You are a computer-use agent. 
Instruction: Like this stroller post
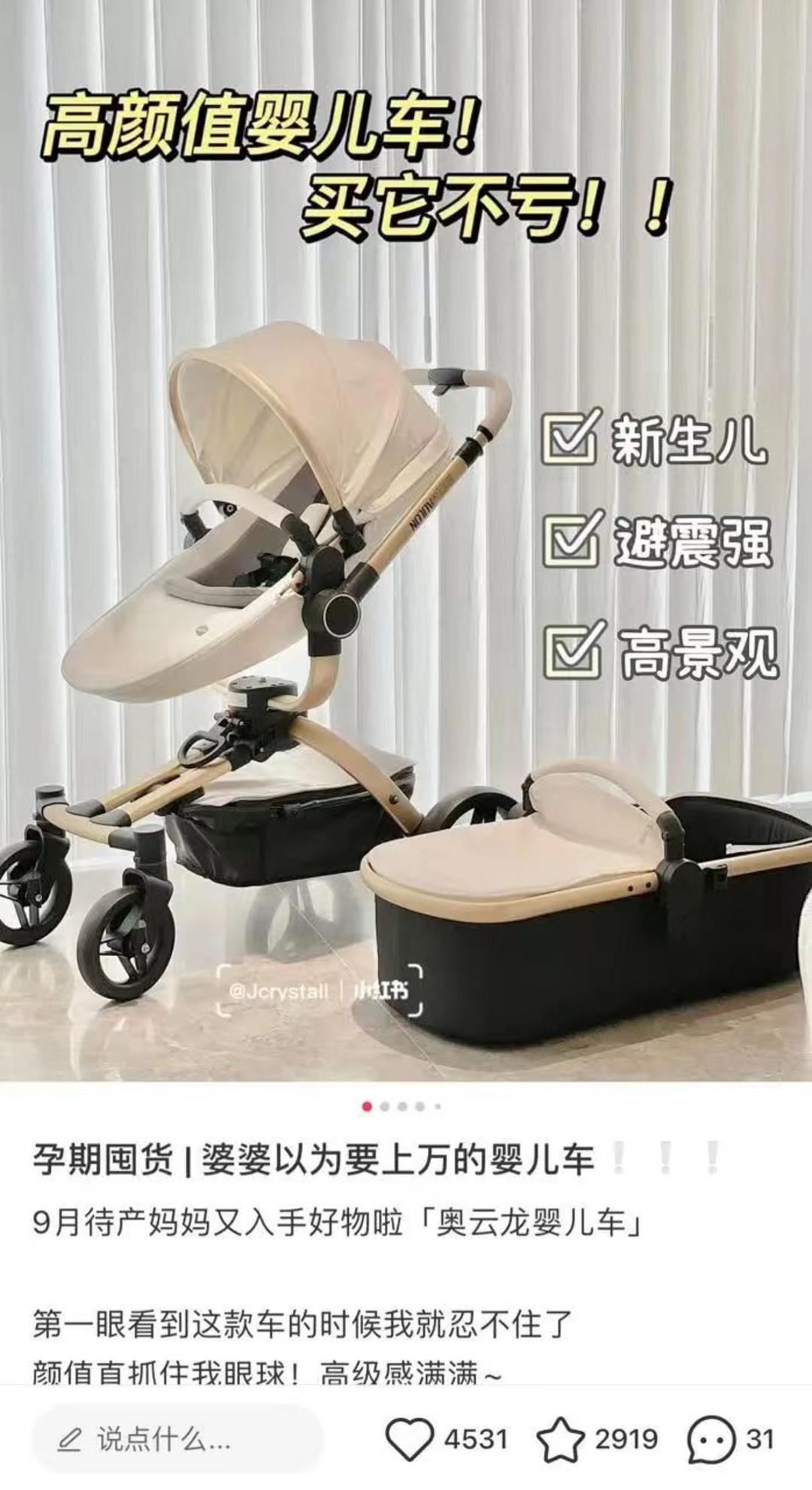(410, 1440)
